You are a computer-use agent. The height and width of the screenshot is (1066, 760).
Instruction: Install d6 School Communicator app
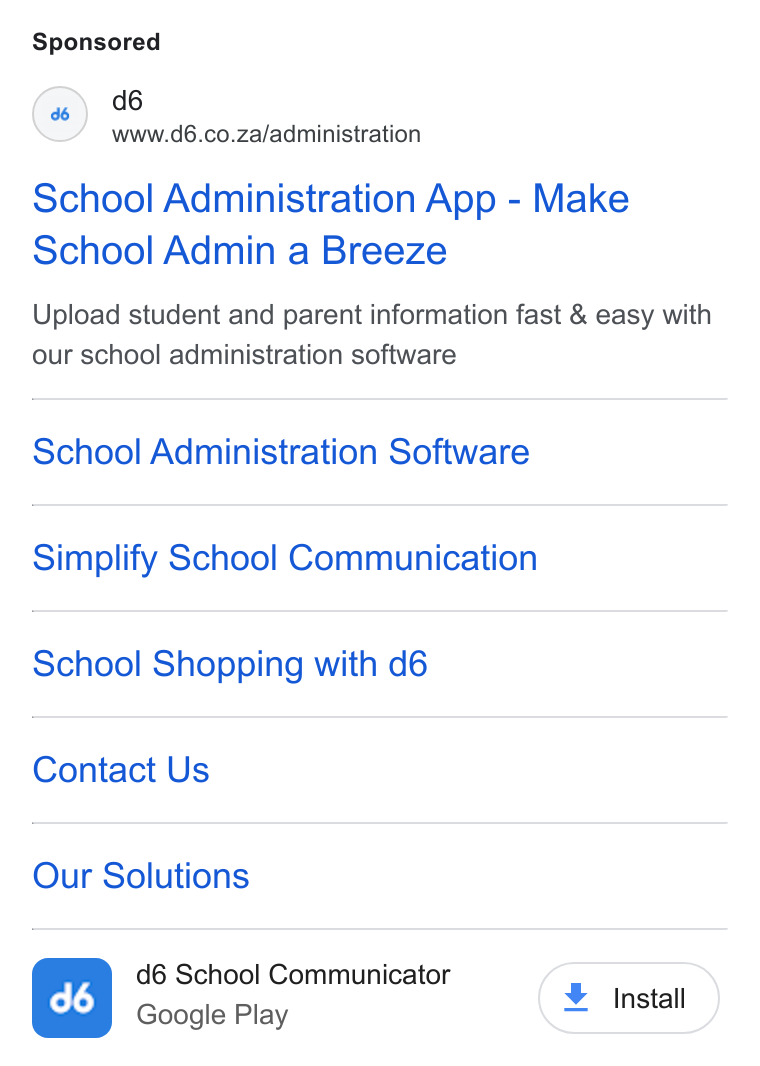coord(629,998)
